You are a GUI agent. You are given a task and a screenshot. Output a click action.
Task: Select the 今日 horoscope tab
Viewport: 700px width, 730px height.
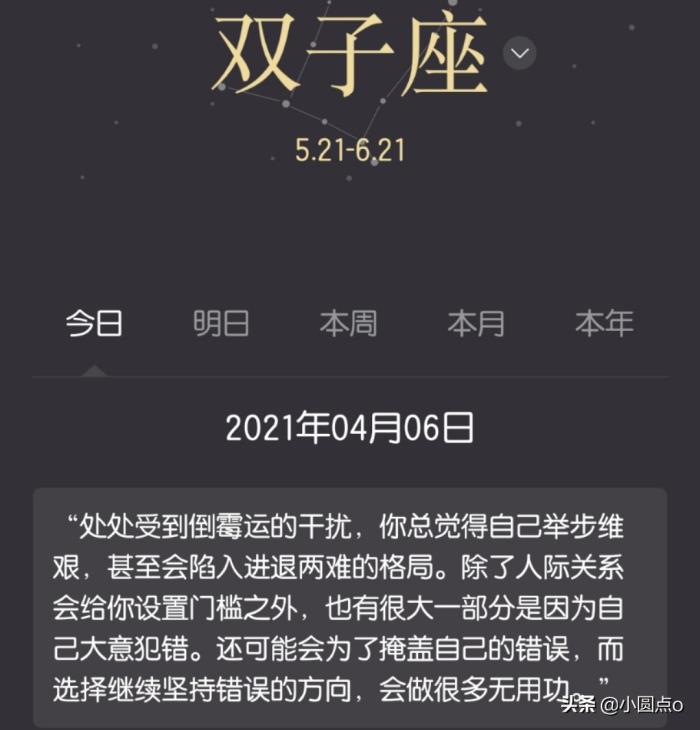94,324
